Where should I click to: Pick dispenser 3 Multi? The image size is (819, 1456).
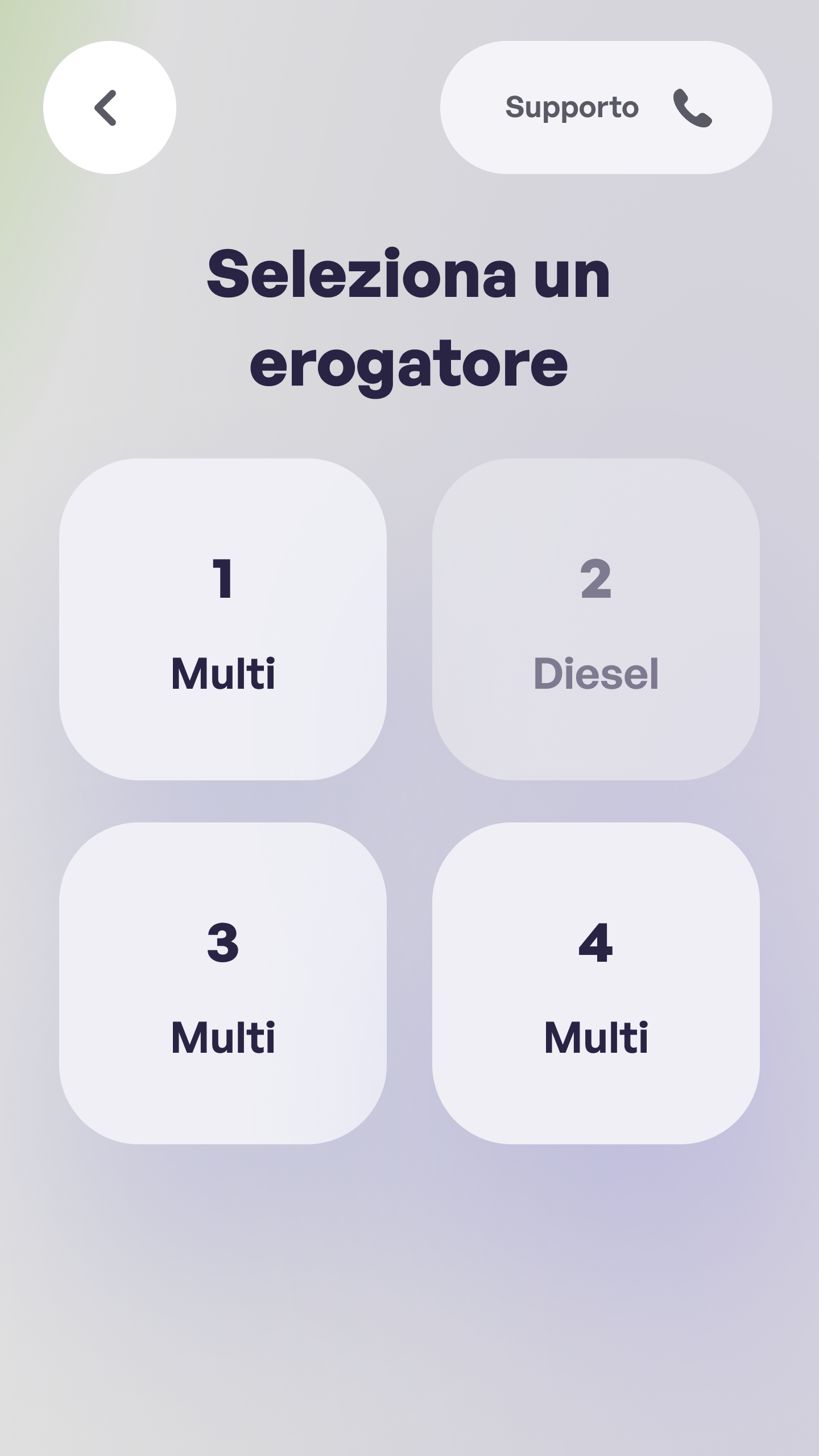[223, 983]
